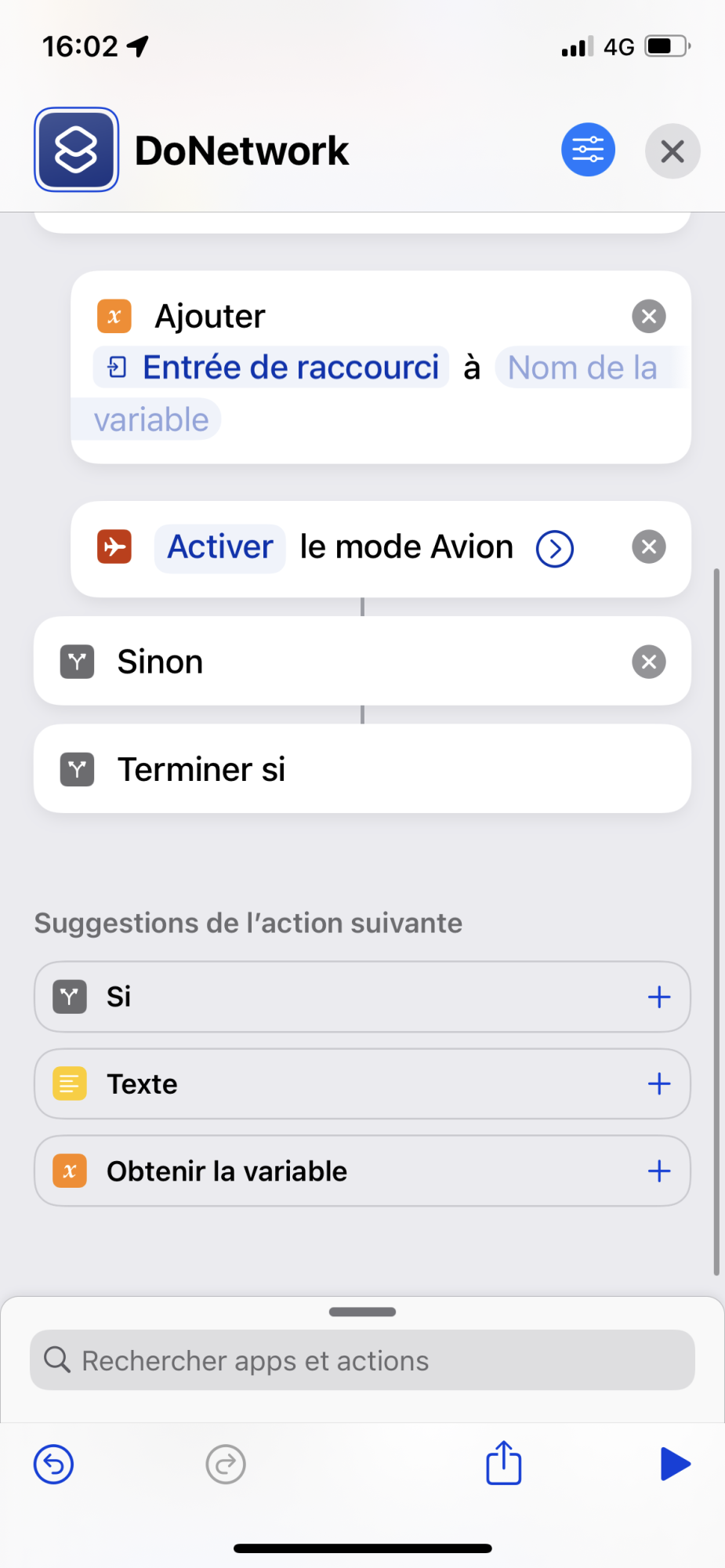The width and height of the screenshot is (725, 1568).
Task: Close the DoNetwork shortcut editor
Action: [x=672, y=151]
